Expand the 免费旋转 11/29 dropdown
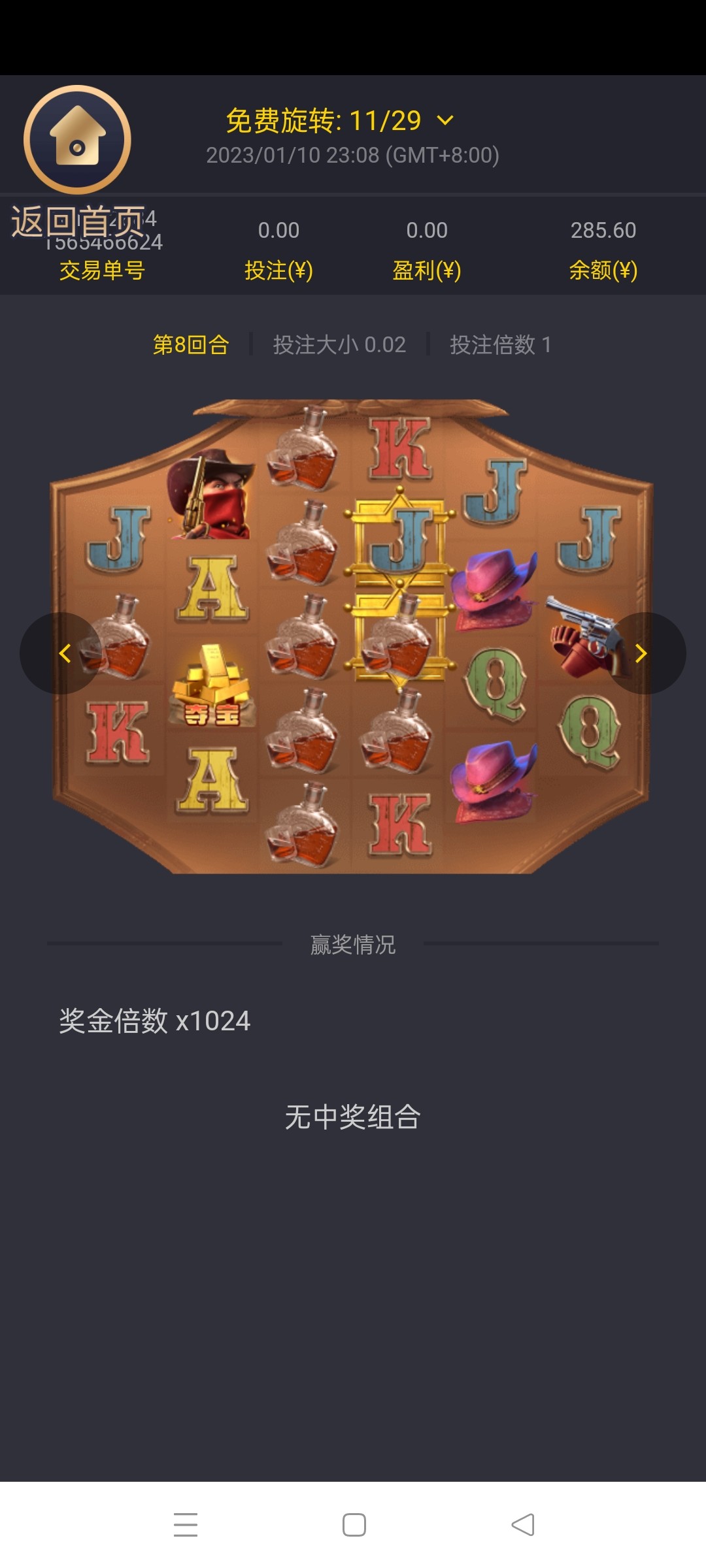 (x=445, y=121)
